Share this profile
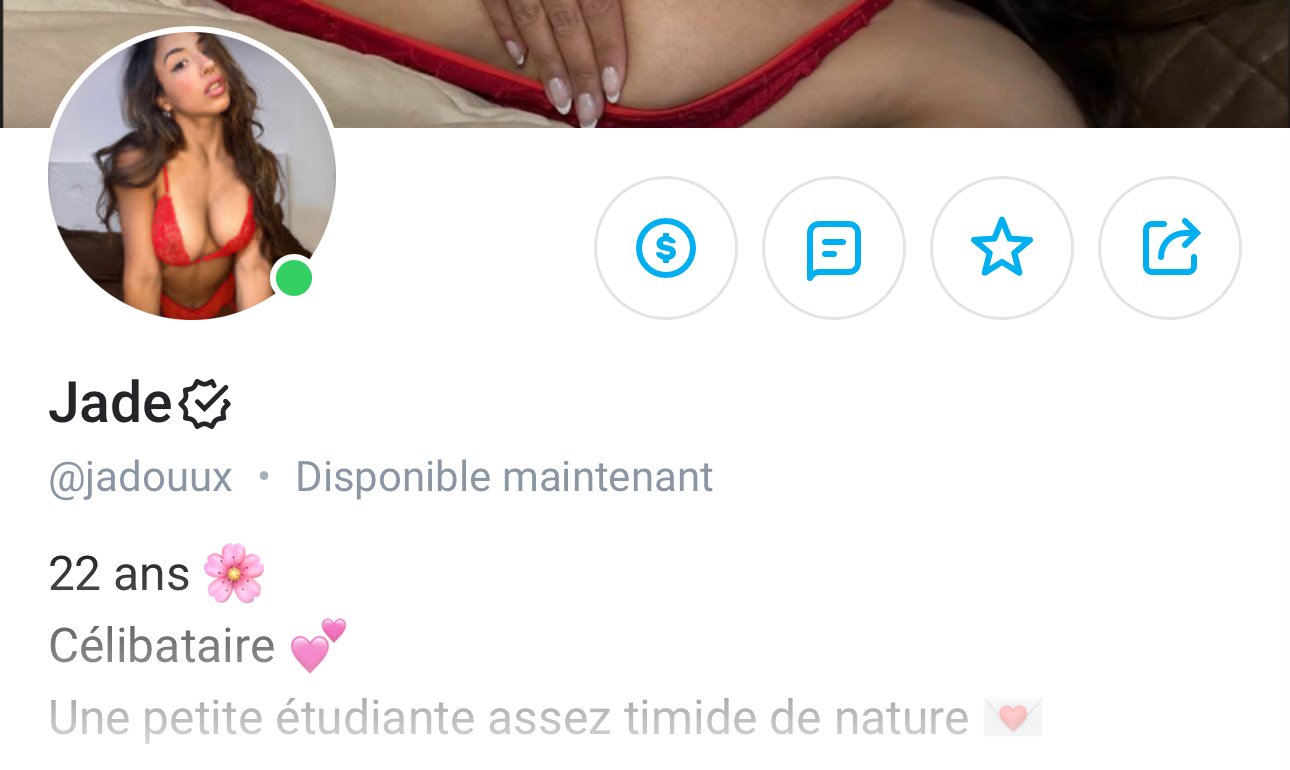The image size is (1290, 770). [1169, 248]
